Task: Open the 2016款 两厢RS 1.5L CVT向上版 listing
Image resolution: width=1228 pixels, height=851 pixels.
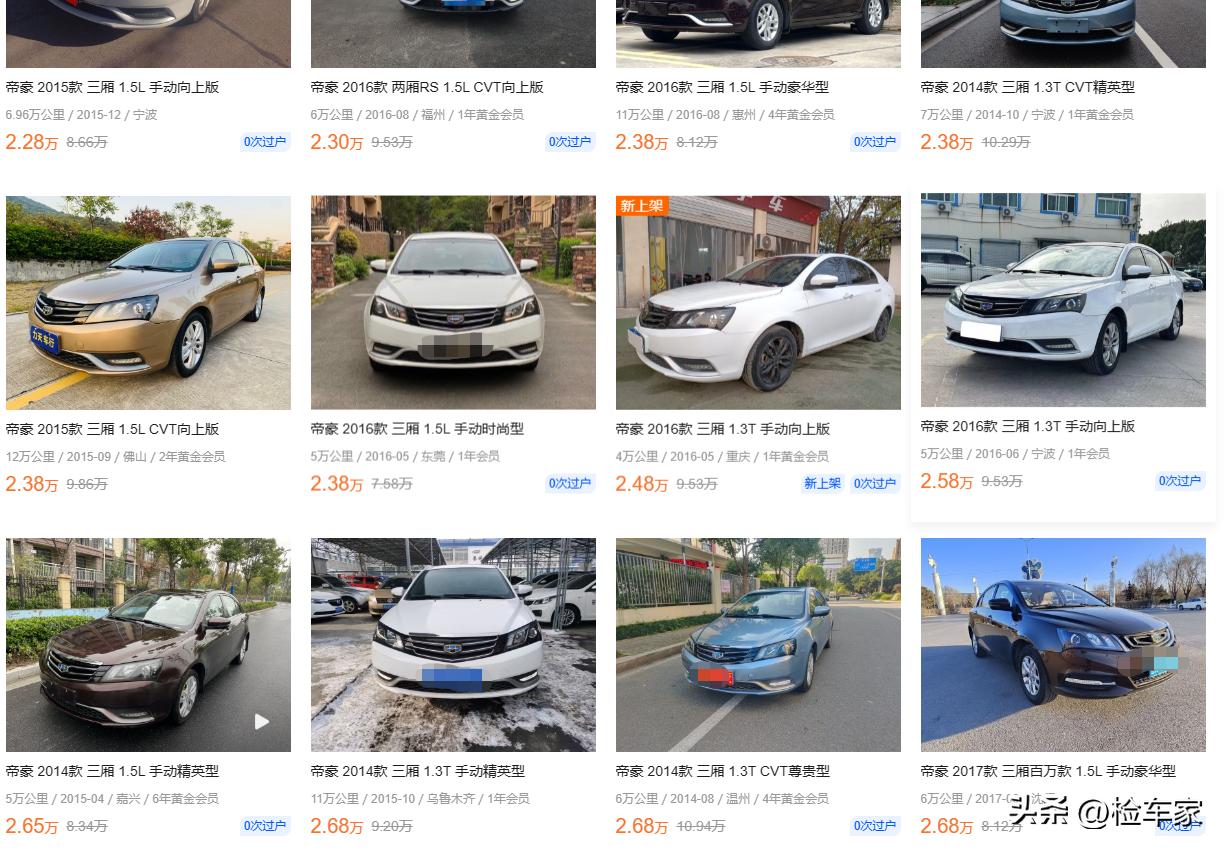Action: pos(427,87)
